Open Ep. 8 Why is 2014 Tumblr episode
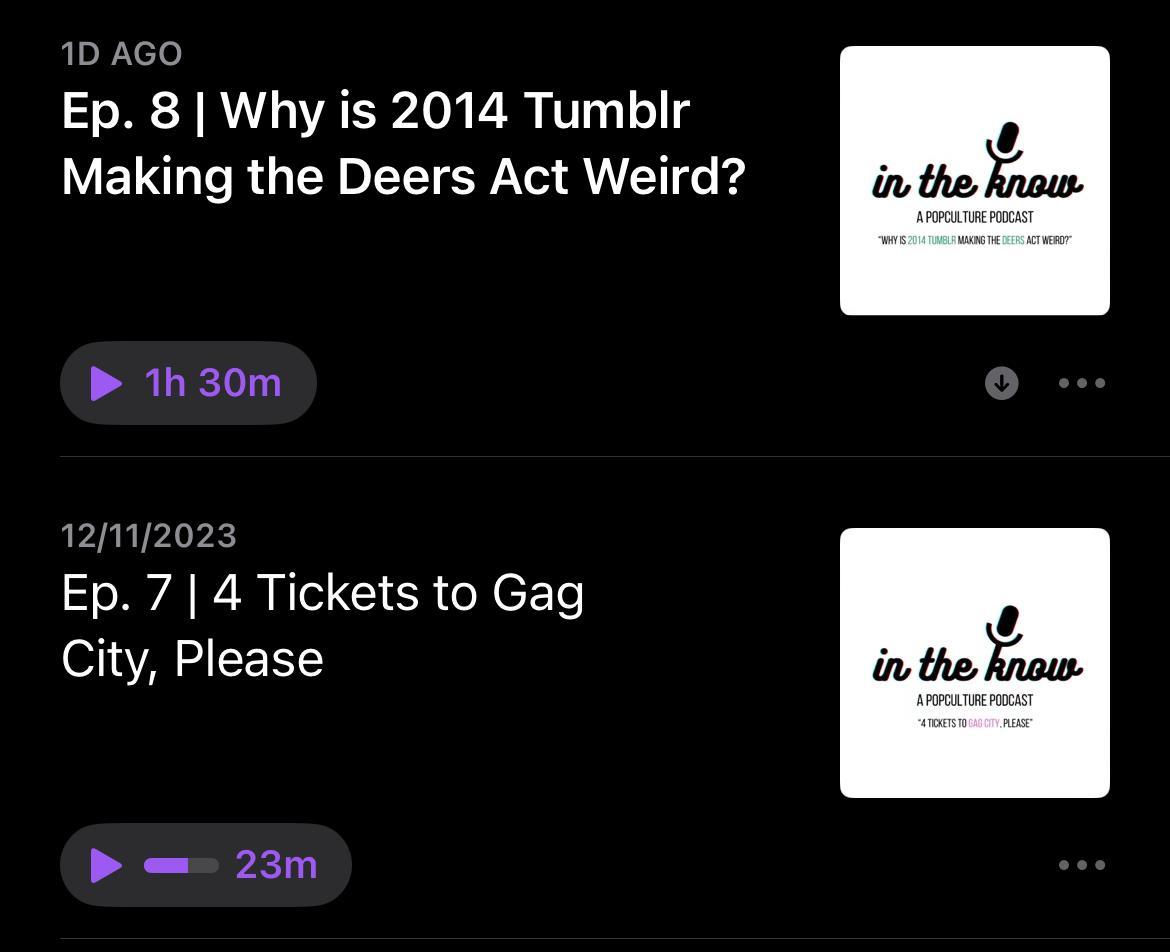The image size is (1170, 952). [403, 143]
